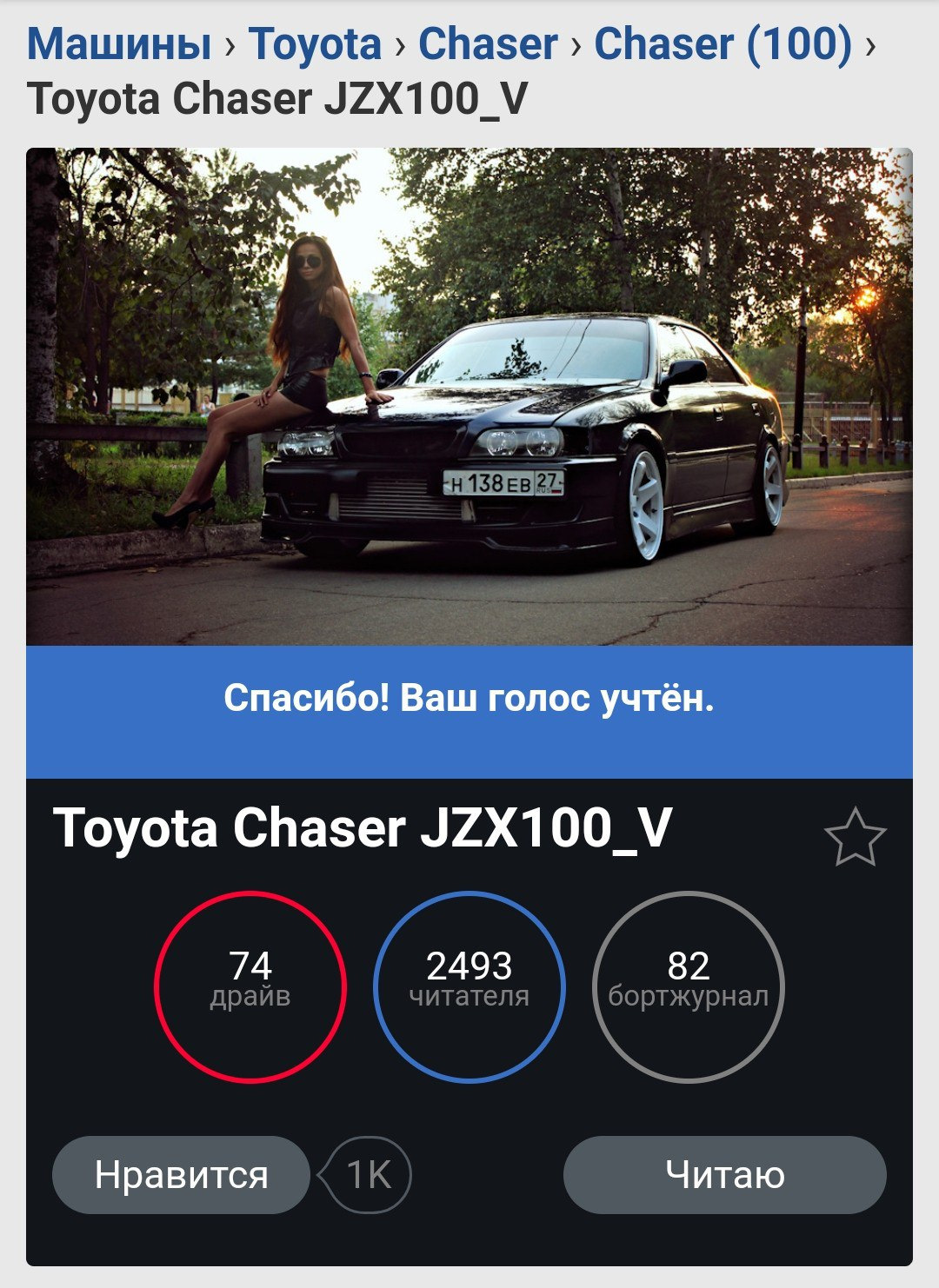Navigate to Chaser (100) breadcrumb

[723, 44]
